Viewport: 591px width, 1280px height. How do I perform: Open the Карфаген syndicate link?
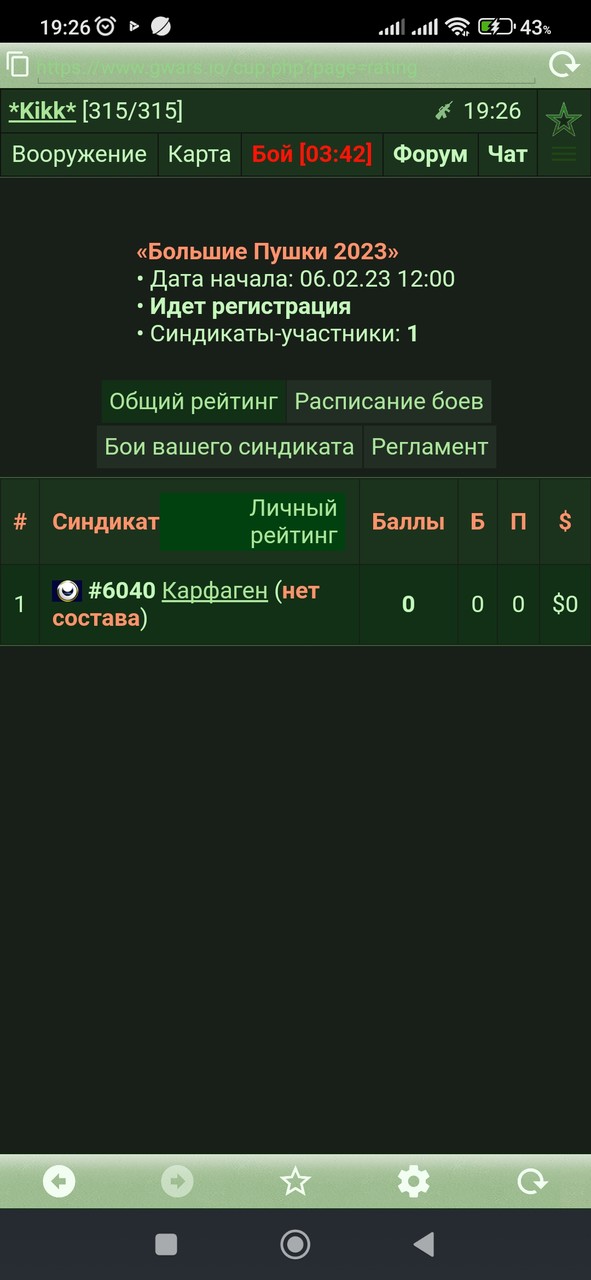tap(215, 591)
